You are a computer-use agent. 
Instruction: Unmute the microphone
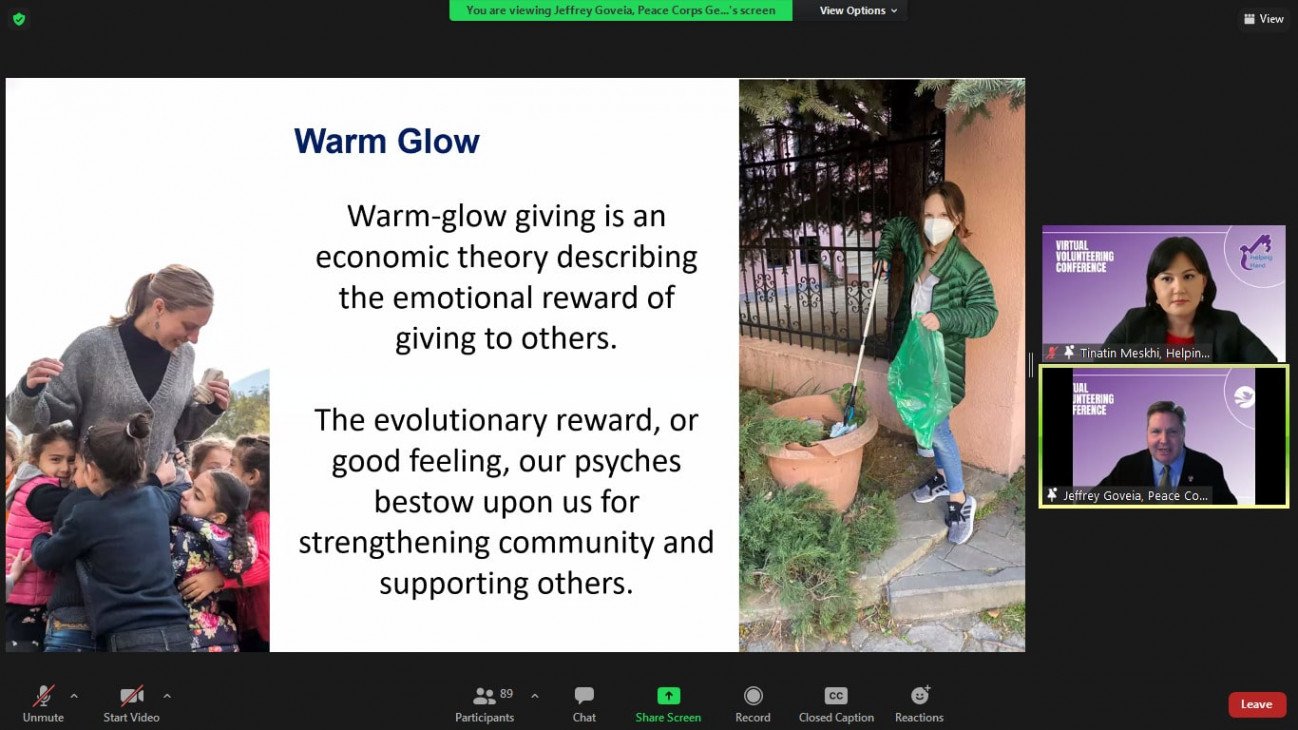(x=43, y=702)
